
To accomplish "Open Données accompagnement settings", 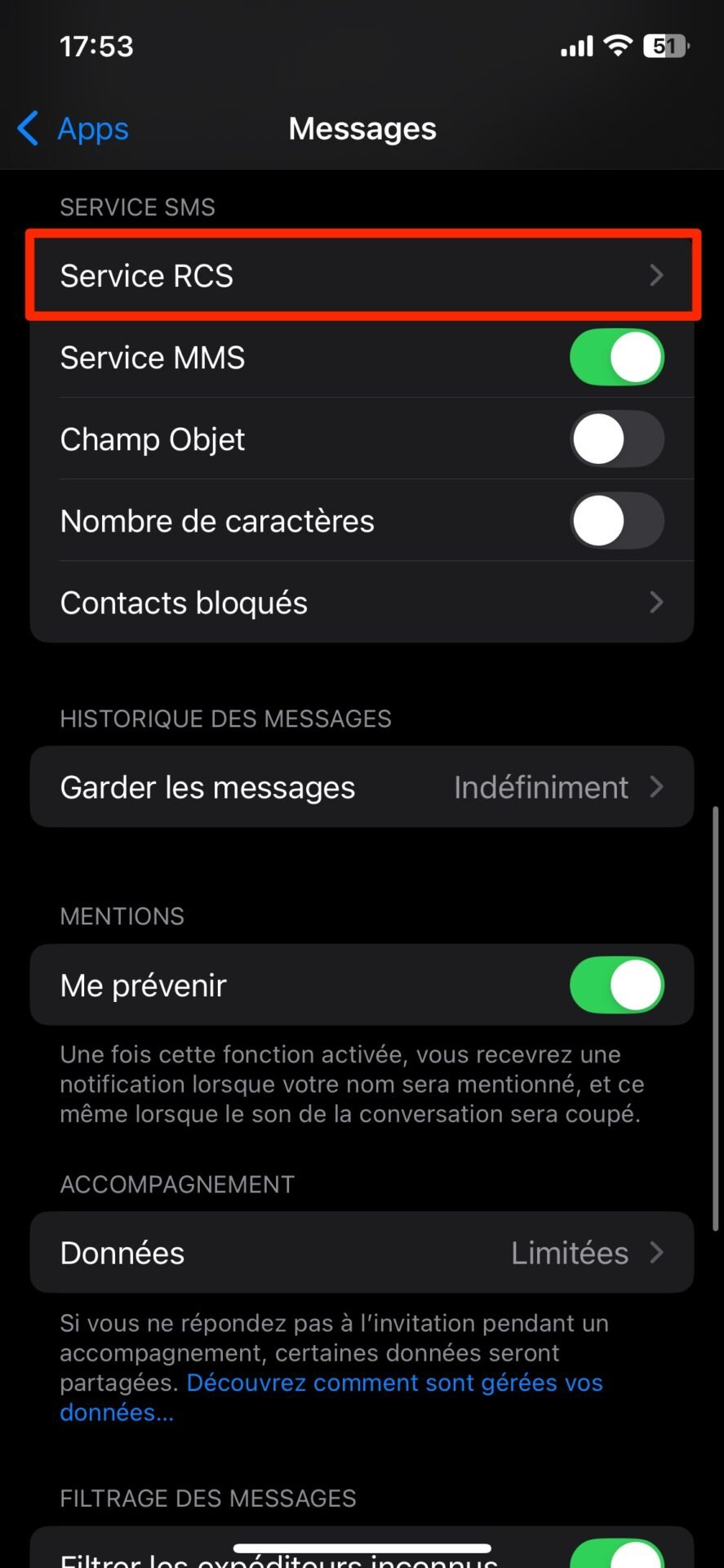I will (362, 1252).
